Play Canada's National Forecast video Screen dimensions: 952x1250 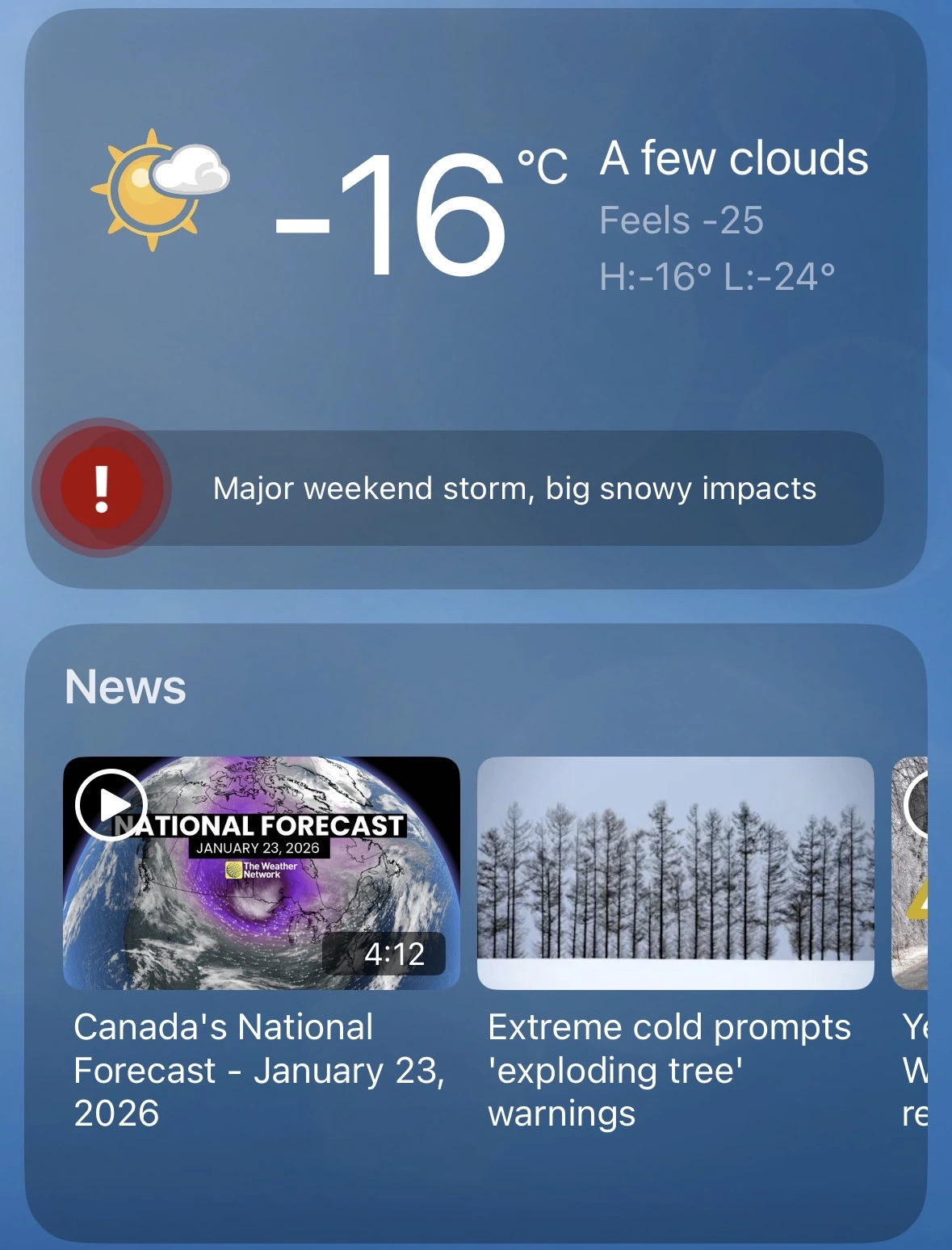111,804
